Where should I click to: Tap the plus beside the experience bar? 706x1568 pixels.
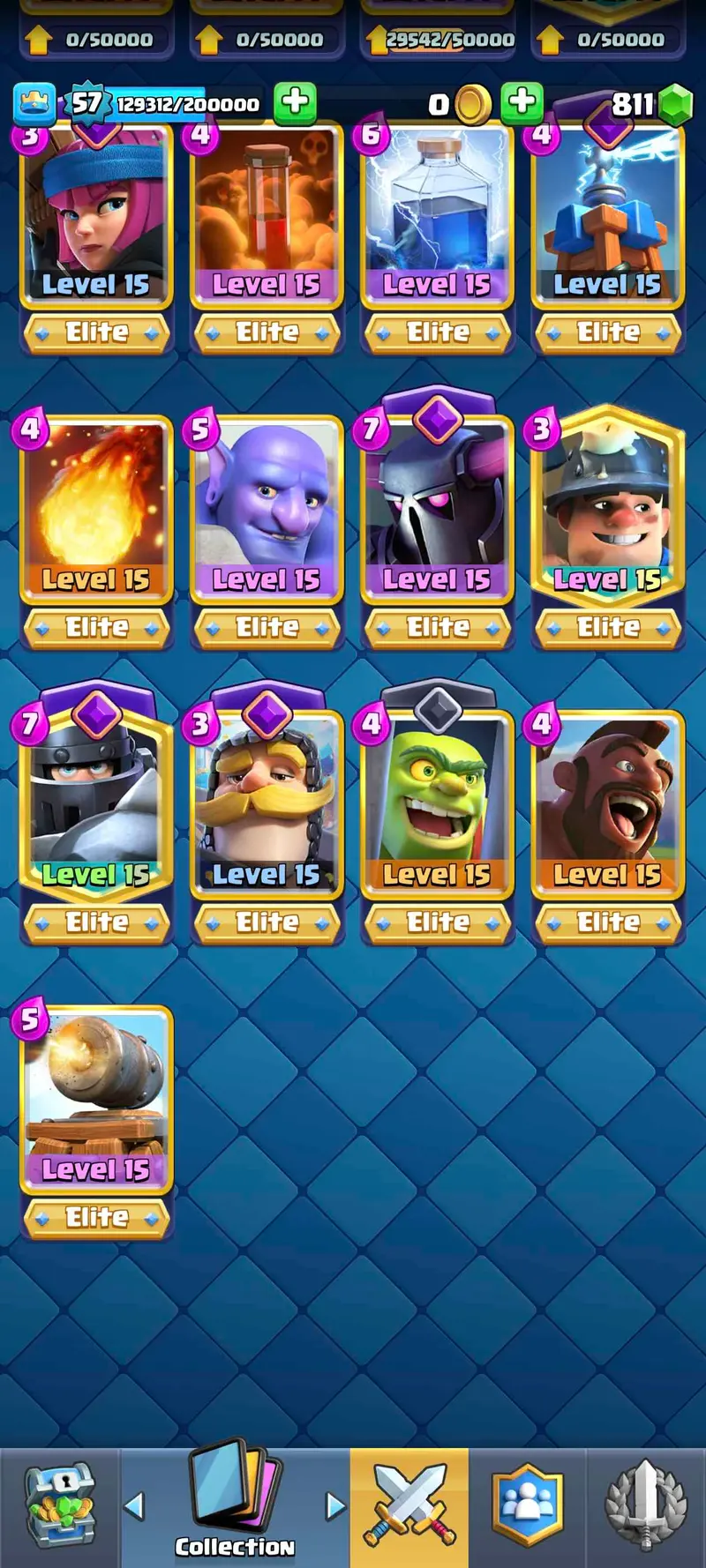[295, 102]
